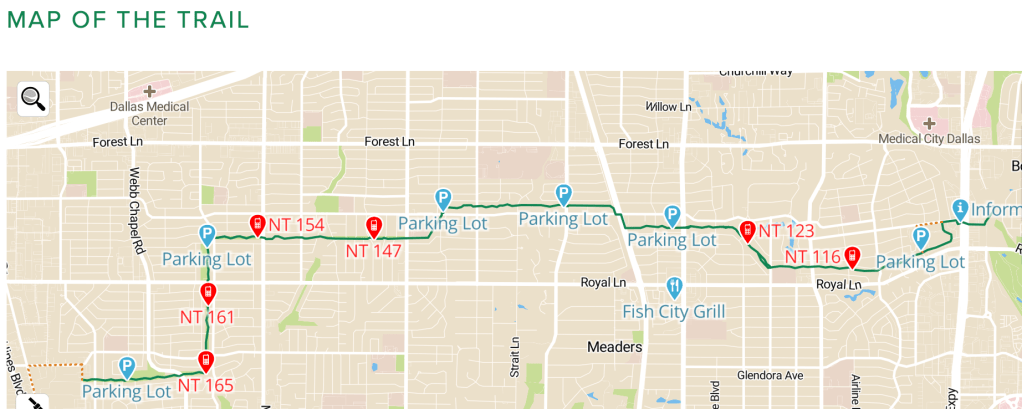Viewport: 1022px width, 409px height.
Task: Select the NT 165 marker pin
Action: 205,361
